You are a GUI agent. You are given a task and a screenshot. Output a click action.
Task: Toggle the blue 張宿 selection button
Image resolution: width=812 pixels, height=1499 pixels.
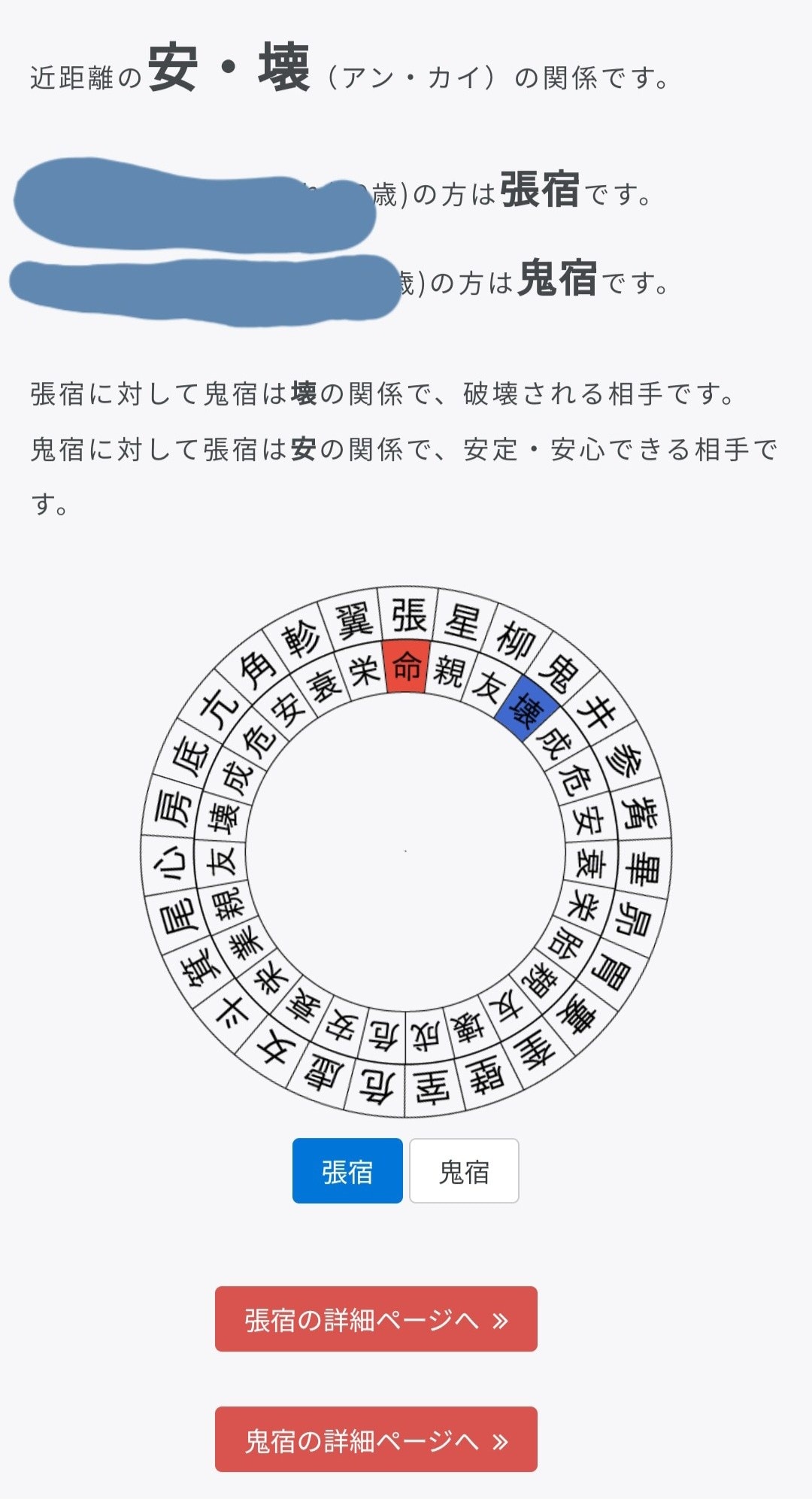[347, 1170]
